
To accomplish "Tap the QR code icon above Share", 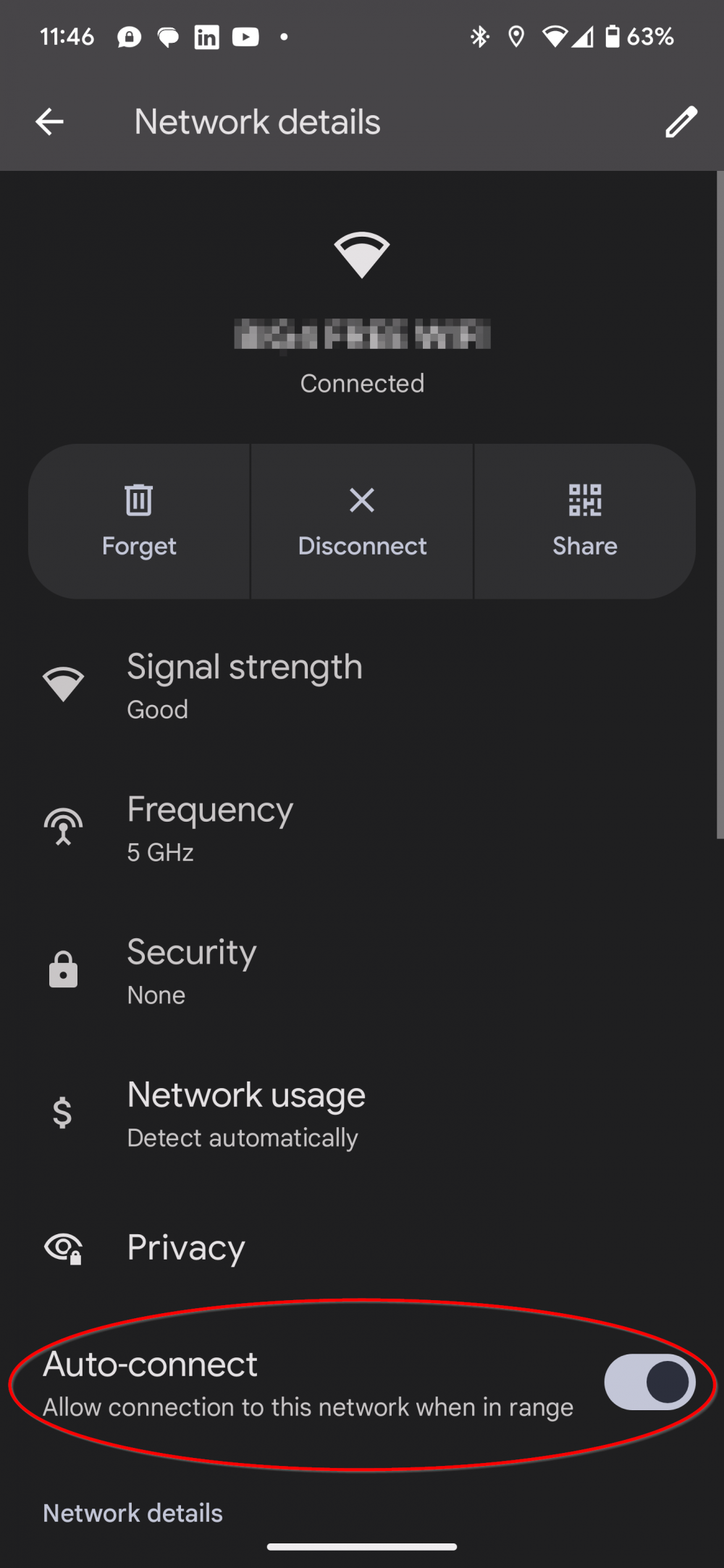I will click(x=584, y=500).
